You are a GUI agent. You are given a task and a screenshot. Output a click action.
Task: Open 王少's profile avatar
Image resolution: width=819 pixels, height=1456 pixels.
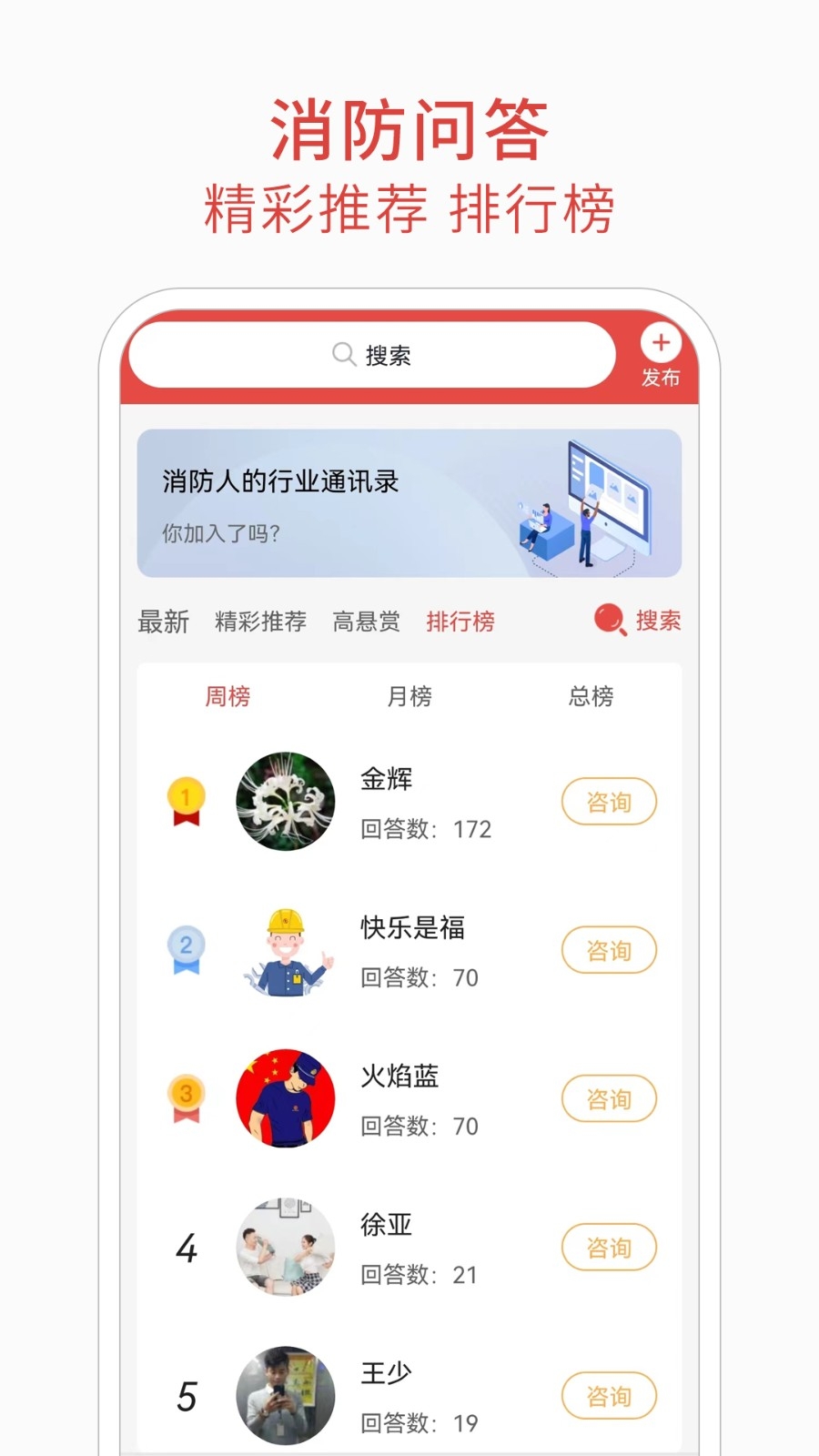click(286, 1397)
